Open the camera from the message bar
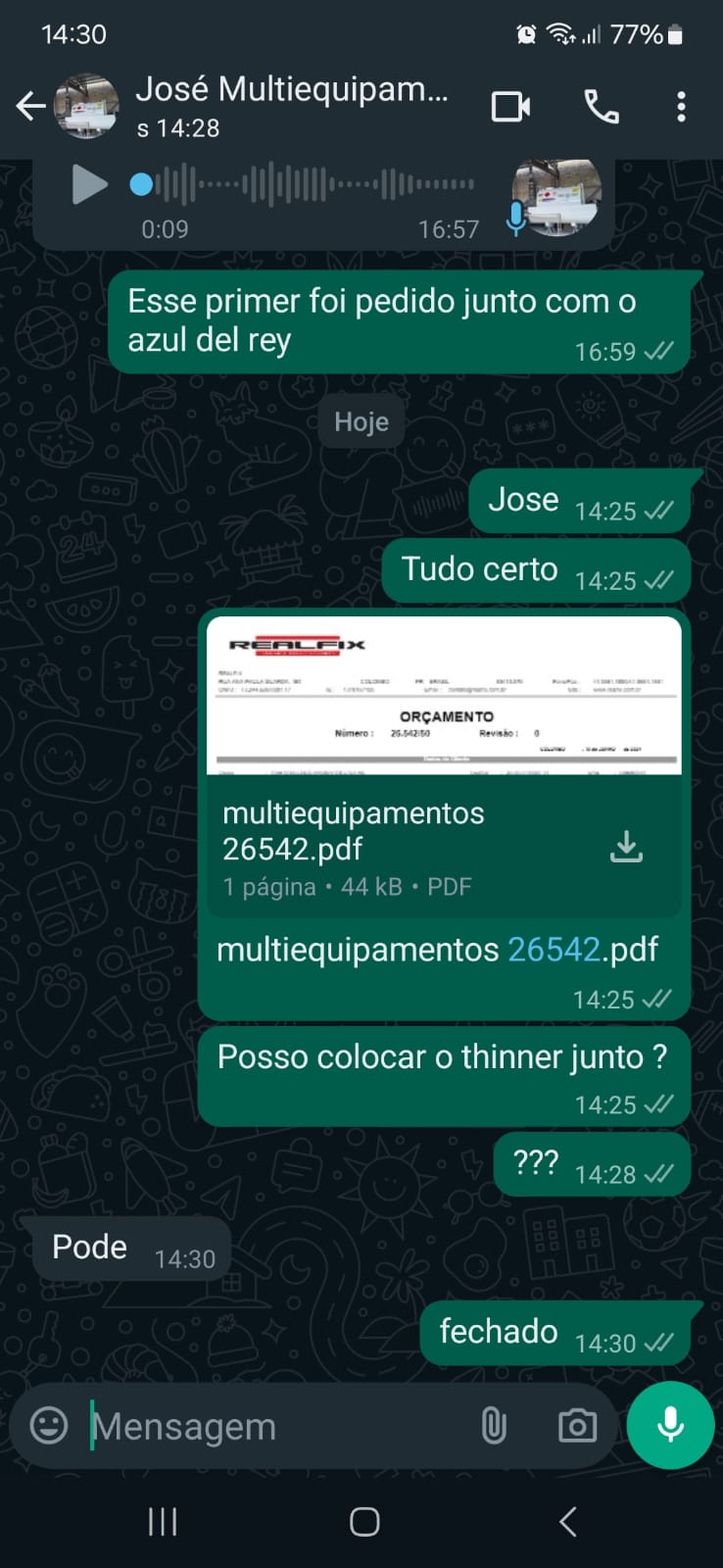723x1568 pixels. tap(577, 1426)
